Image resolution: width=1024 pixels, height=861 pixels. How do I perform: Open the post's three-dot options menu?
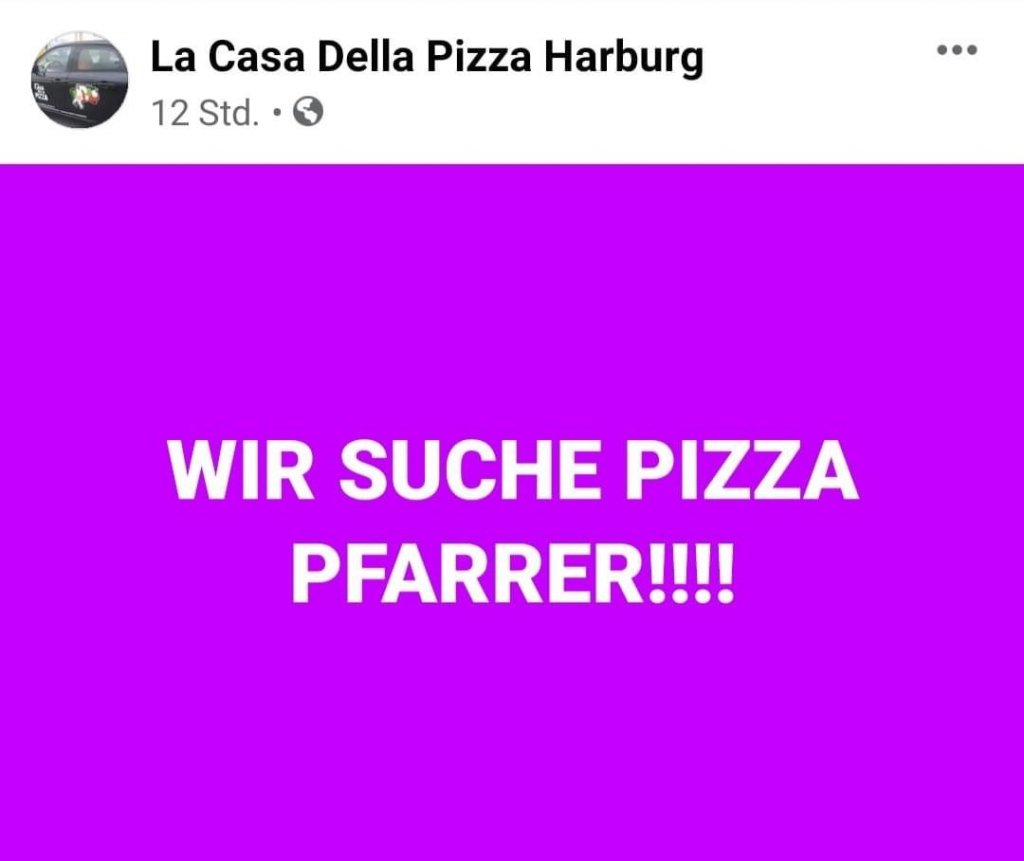pos(955,52)
